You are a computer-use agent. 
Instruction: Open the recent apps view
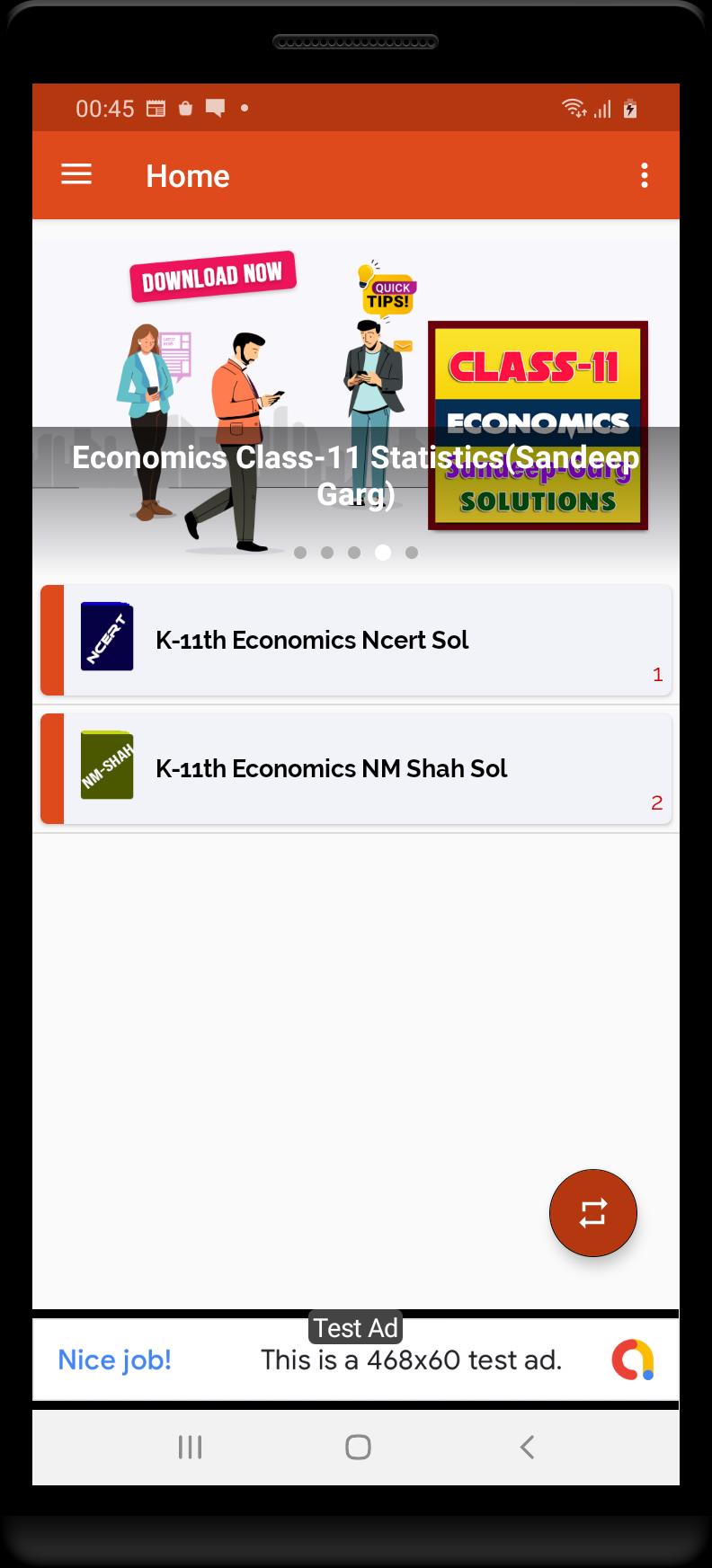click(x=190, y=1447)
